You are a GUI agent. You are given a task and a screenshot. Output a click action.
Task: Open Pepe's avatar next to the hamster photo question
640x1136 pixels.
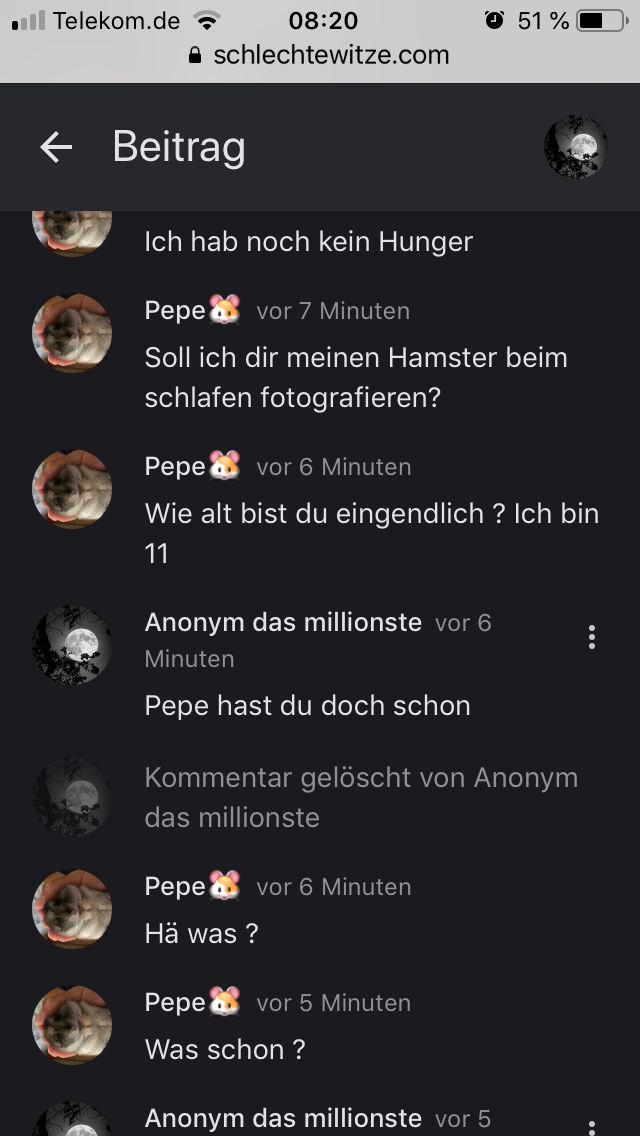point(72,333)
